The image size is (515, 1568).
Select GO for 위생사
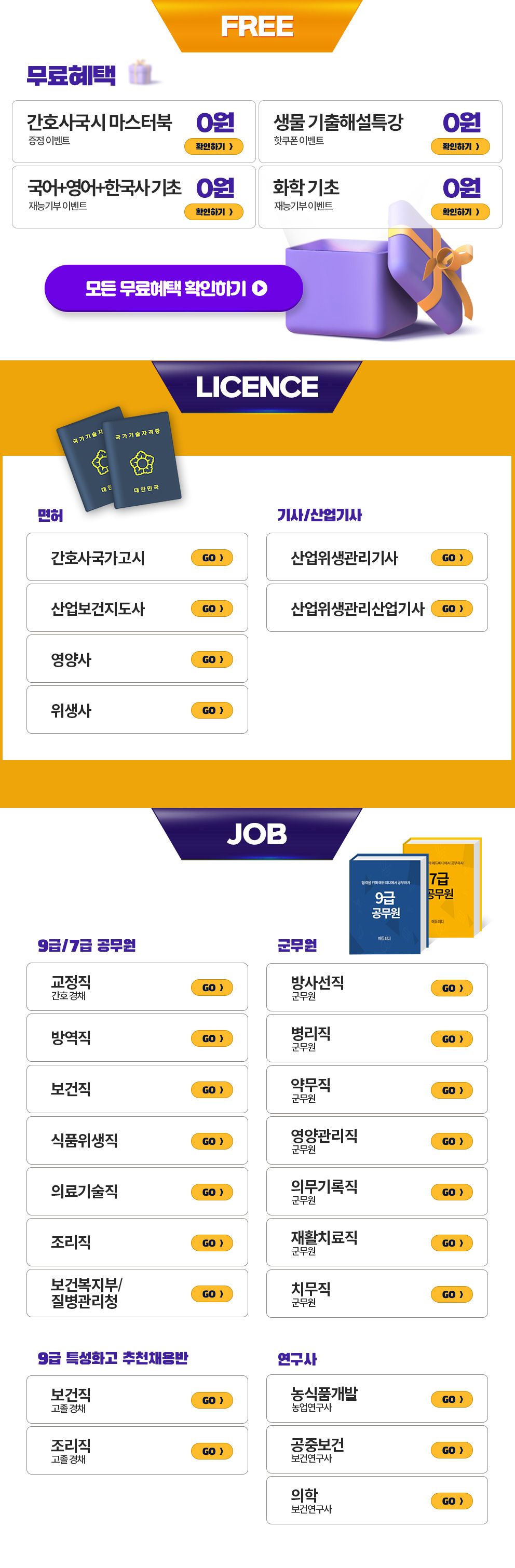pyautogui.click(x=212, y=710)
